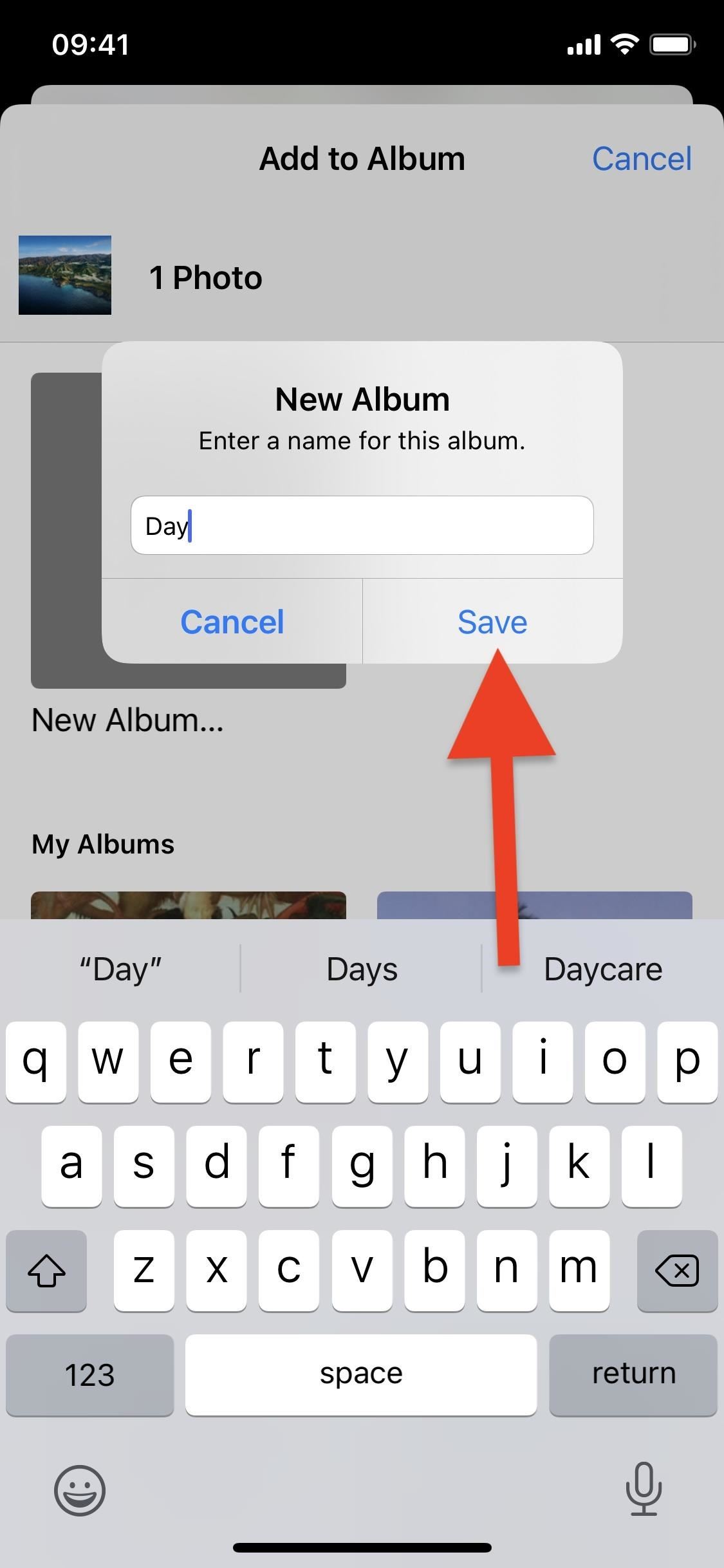Tap the album name text field

(362, 525)
